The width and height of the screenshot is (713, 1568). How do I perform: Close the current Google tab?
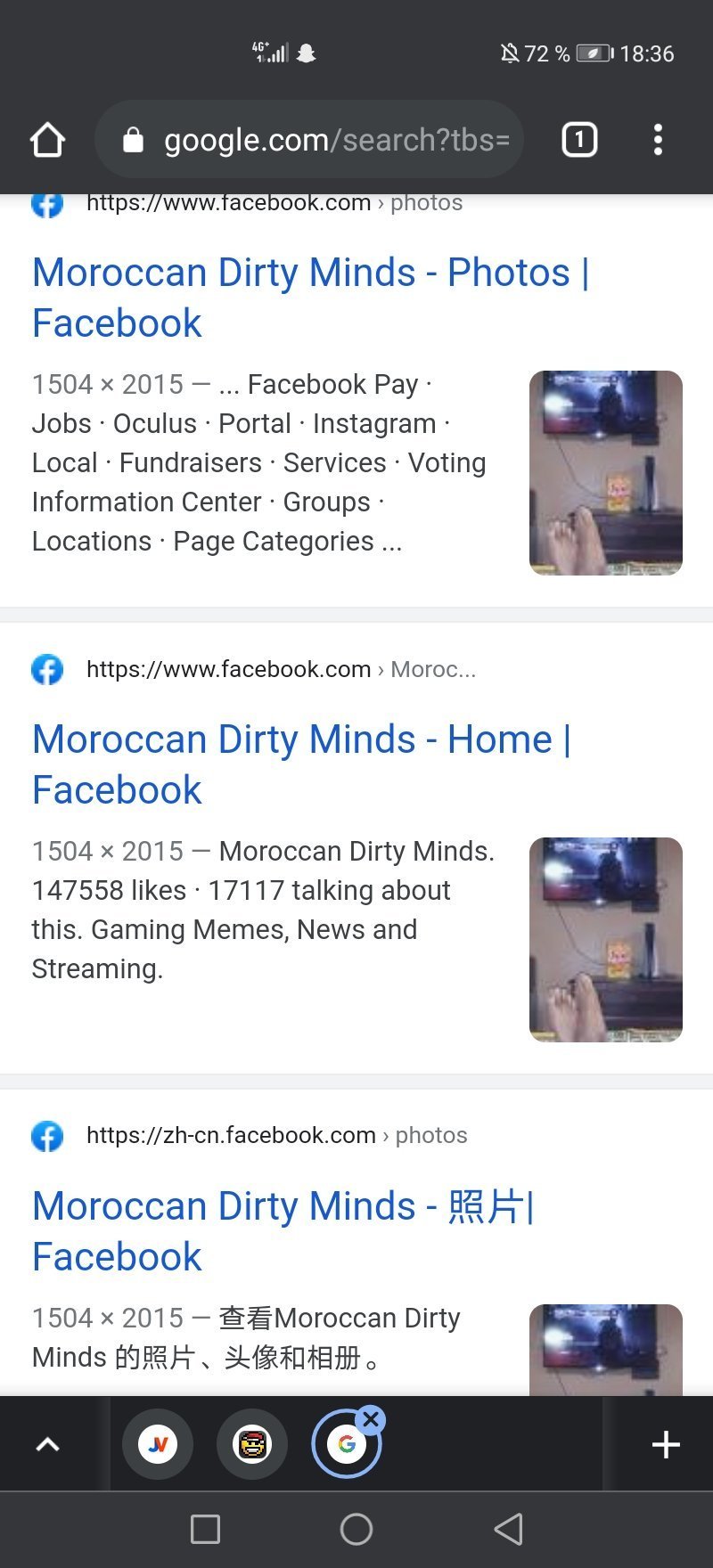(372, 1420)
